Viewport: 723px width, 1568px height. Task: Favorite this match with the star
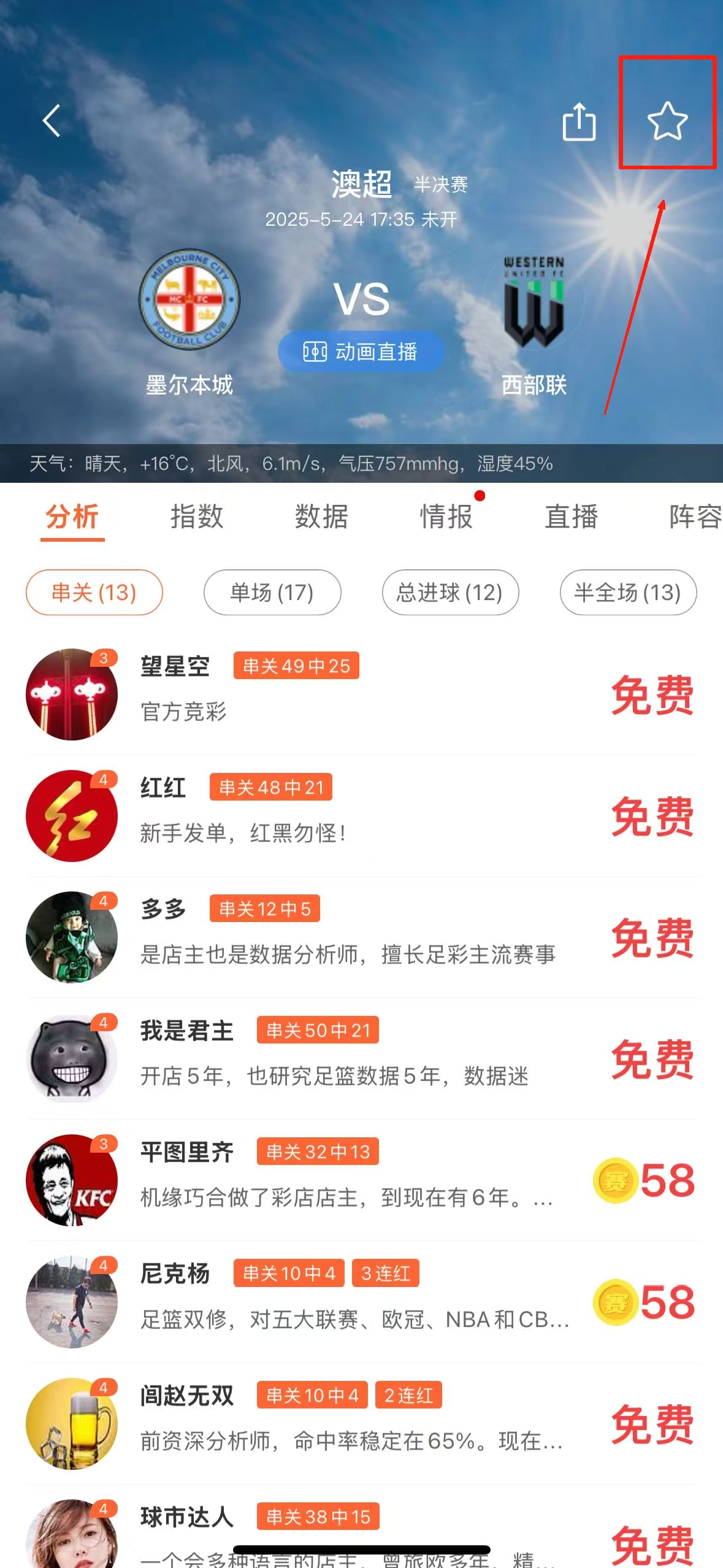(x=667, y=121)
